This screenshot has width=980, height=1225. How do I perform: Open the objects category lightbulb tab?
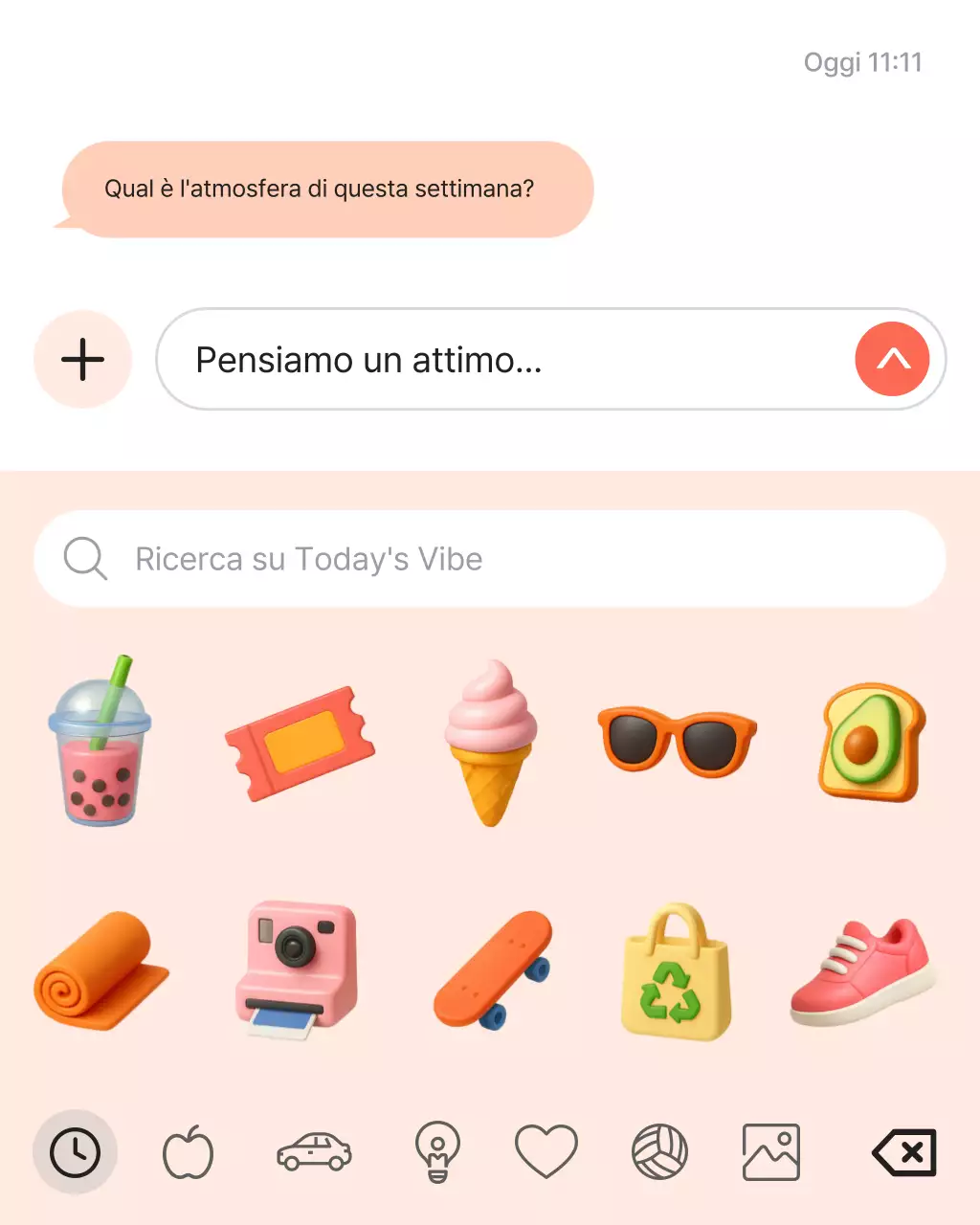coord(437,1152)
